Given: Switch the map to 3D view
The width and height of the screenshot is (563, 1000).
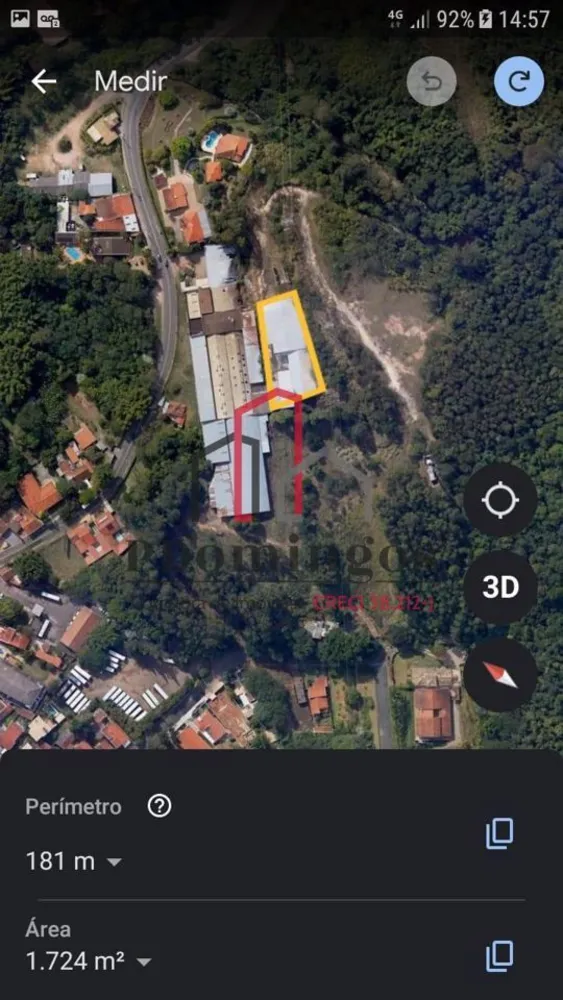Looking at the screenshot, I should tap(500, 587).
